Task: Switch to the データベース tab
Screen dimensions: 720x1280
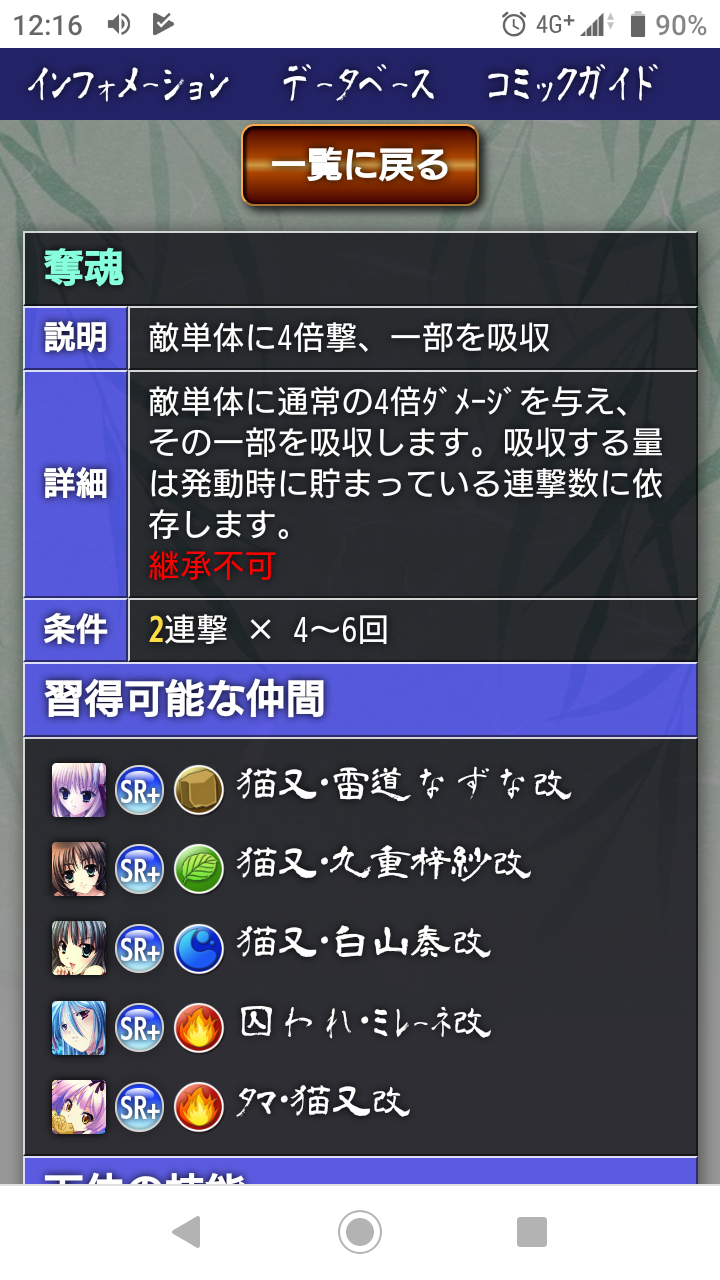Action: [x=359, y=85]
